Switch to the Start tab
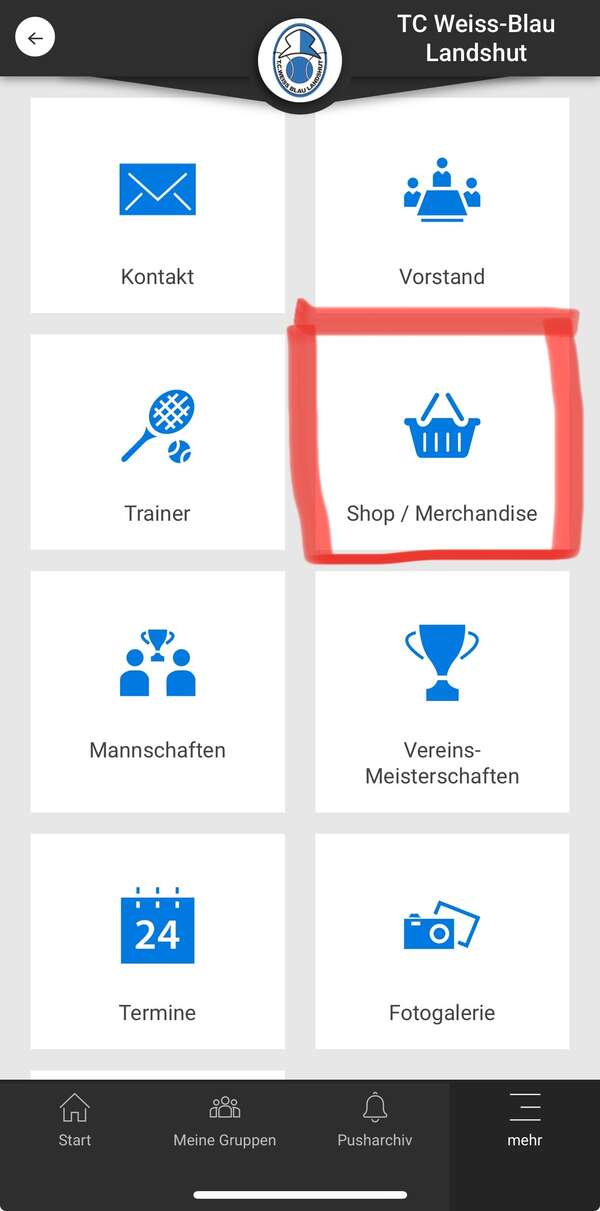600x1211 pixels. coord(75,1120)
